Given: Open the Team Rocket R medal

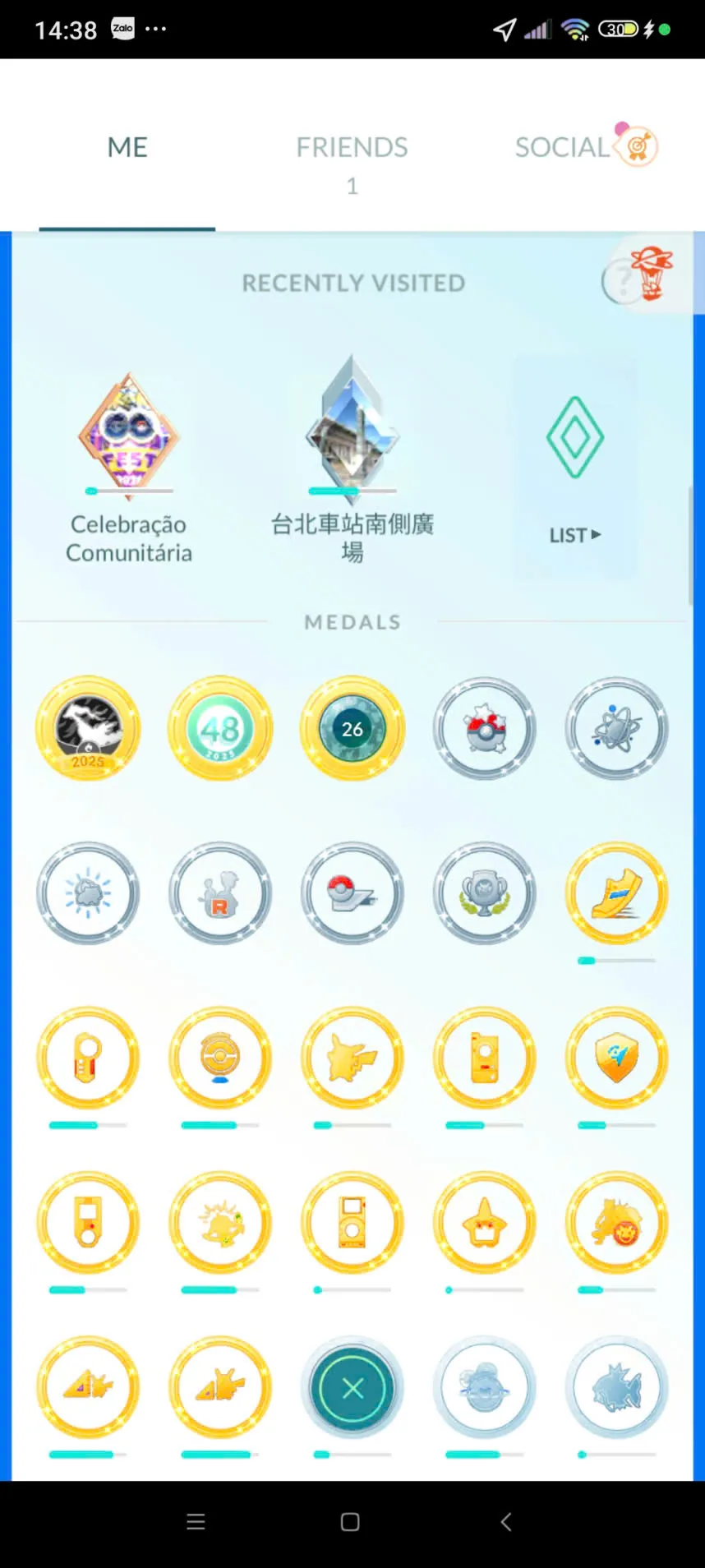Looking at the screenshot, I should (x=220, y=893).
